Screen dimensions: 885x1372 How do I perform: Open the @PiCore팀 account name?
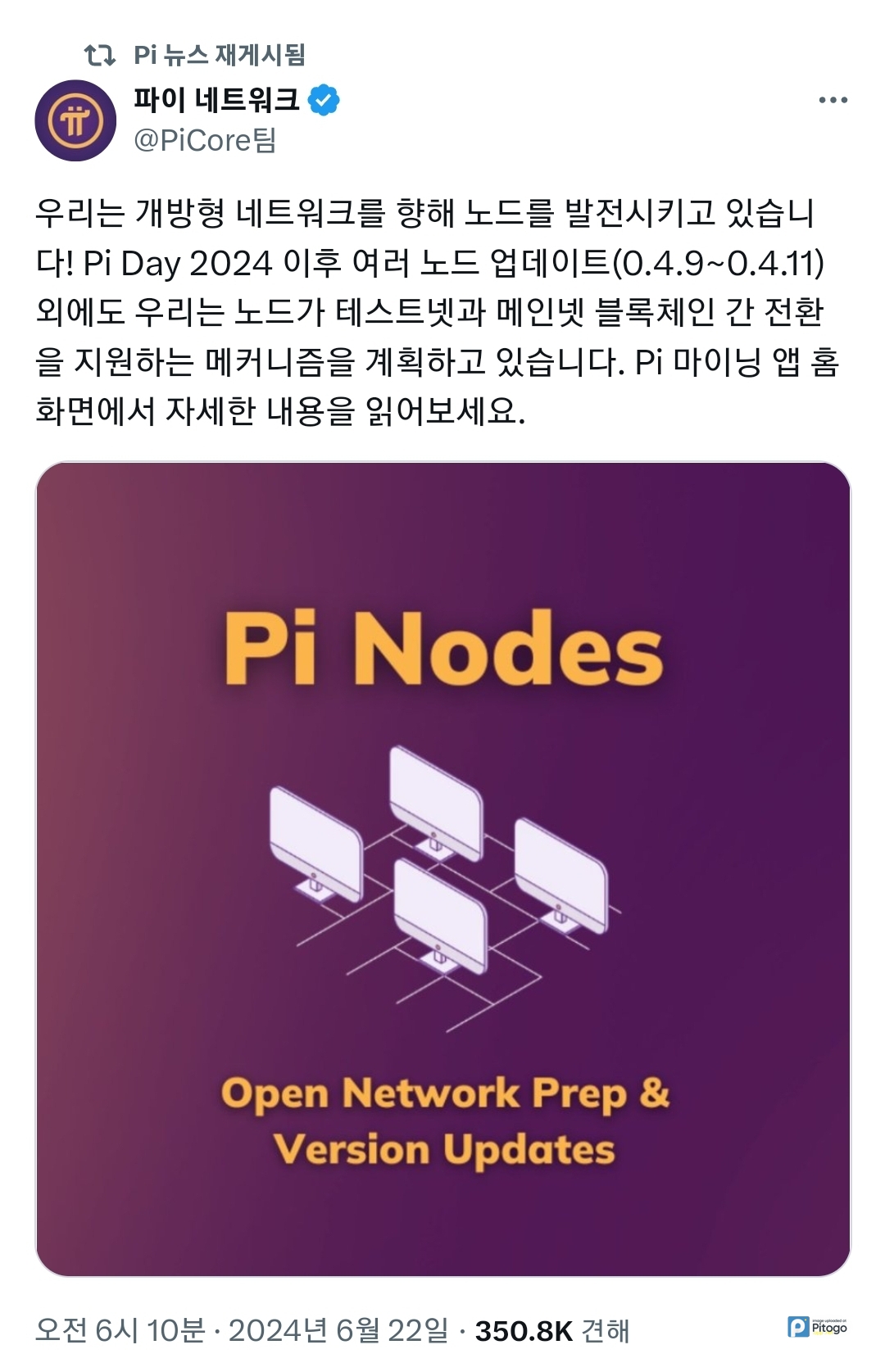click(205, 141)
